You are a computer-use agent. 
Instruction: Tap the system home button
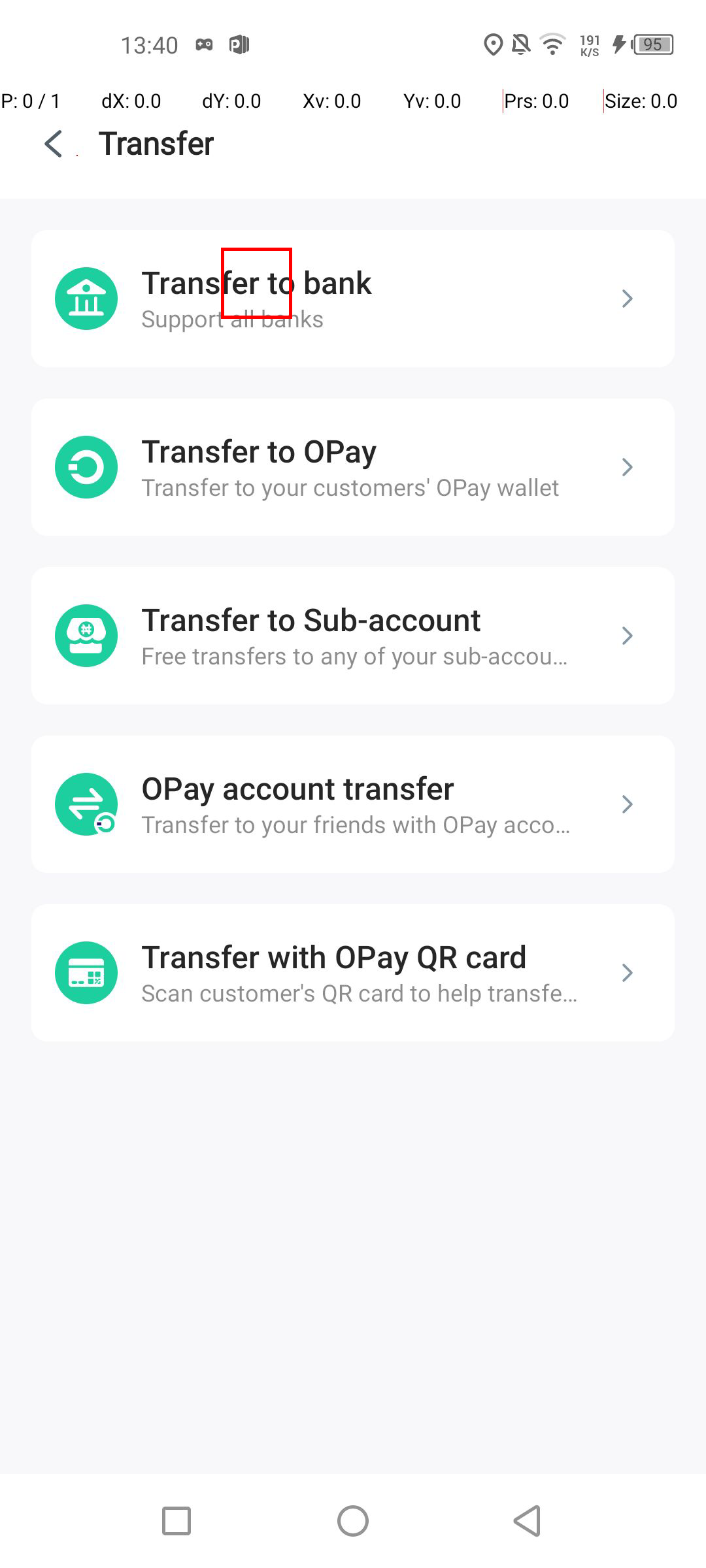pyautogui.click(x=353, y=1521)
